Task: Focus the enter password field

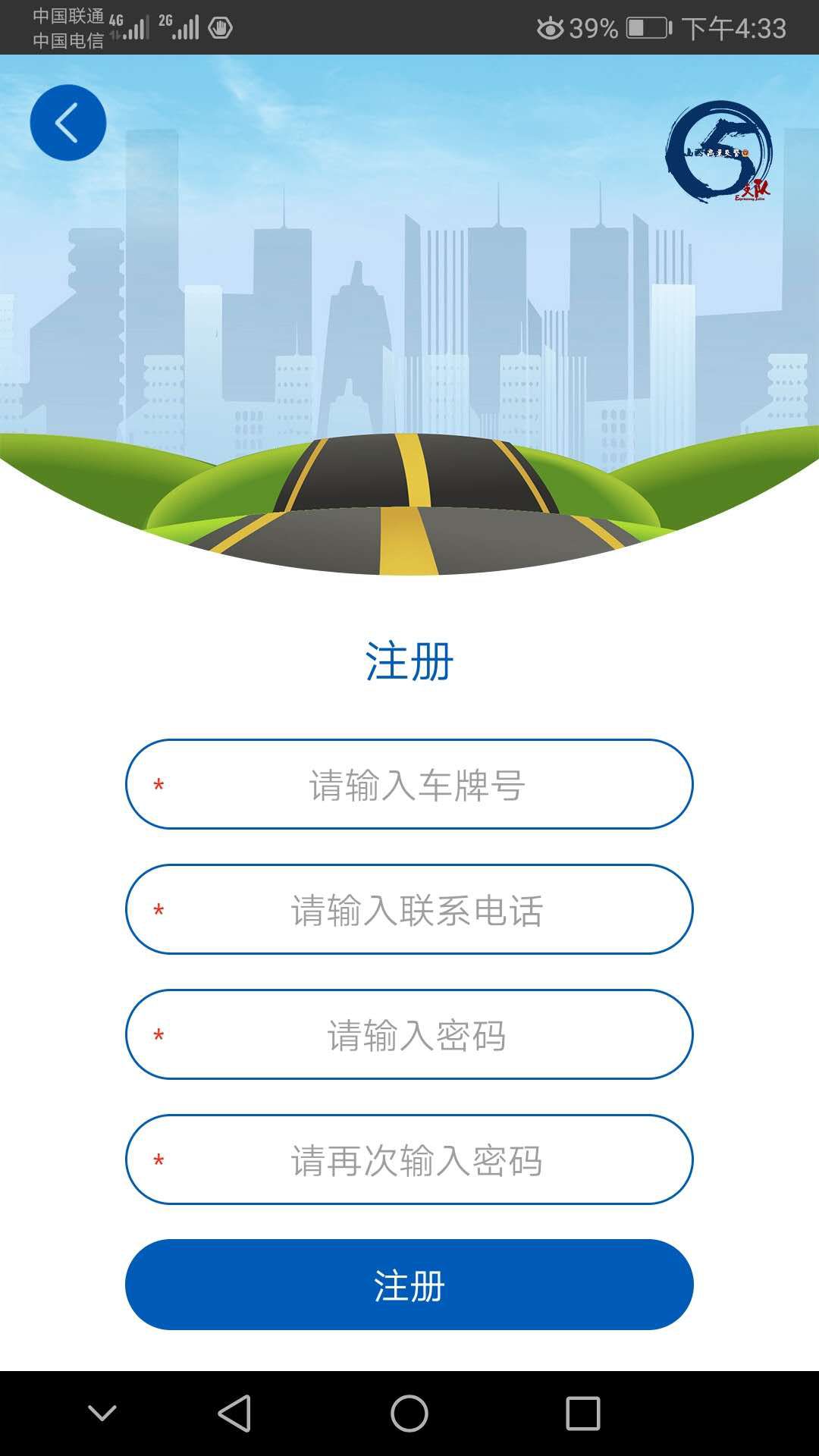Action: pos(409,1034)
